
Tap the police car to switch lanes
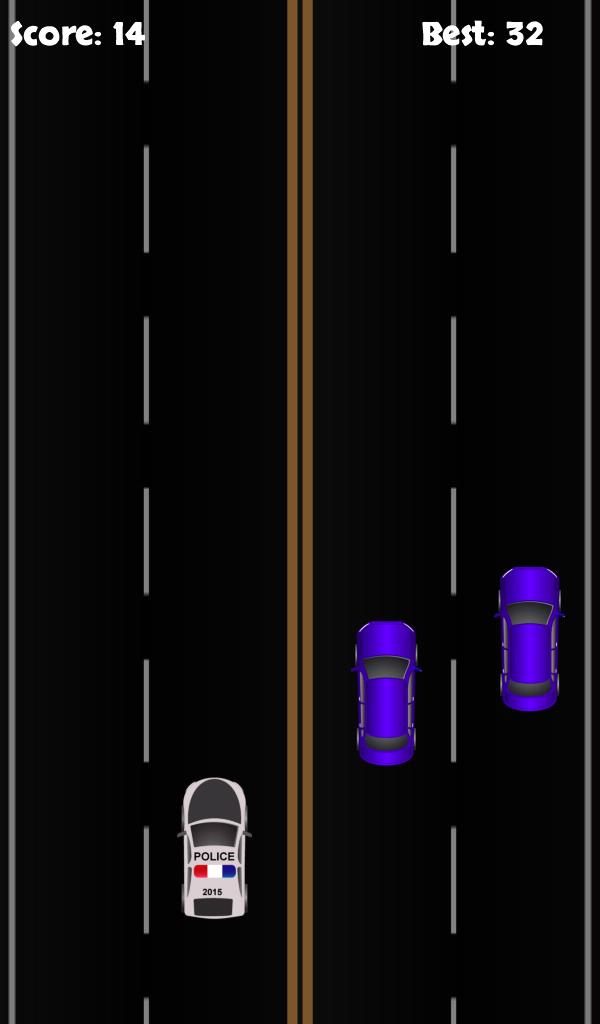point(214,848)
